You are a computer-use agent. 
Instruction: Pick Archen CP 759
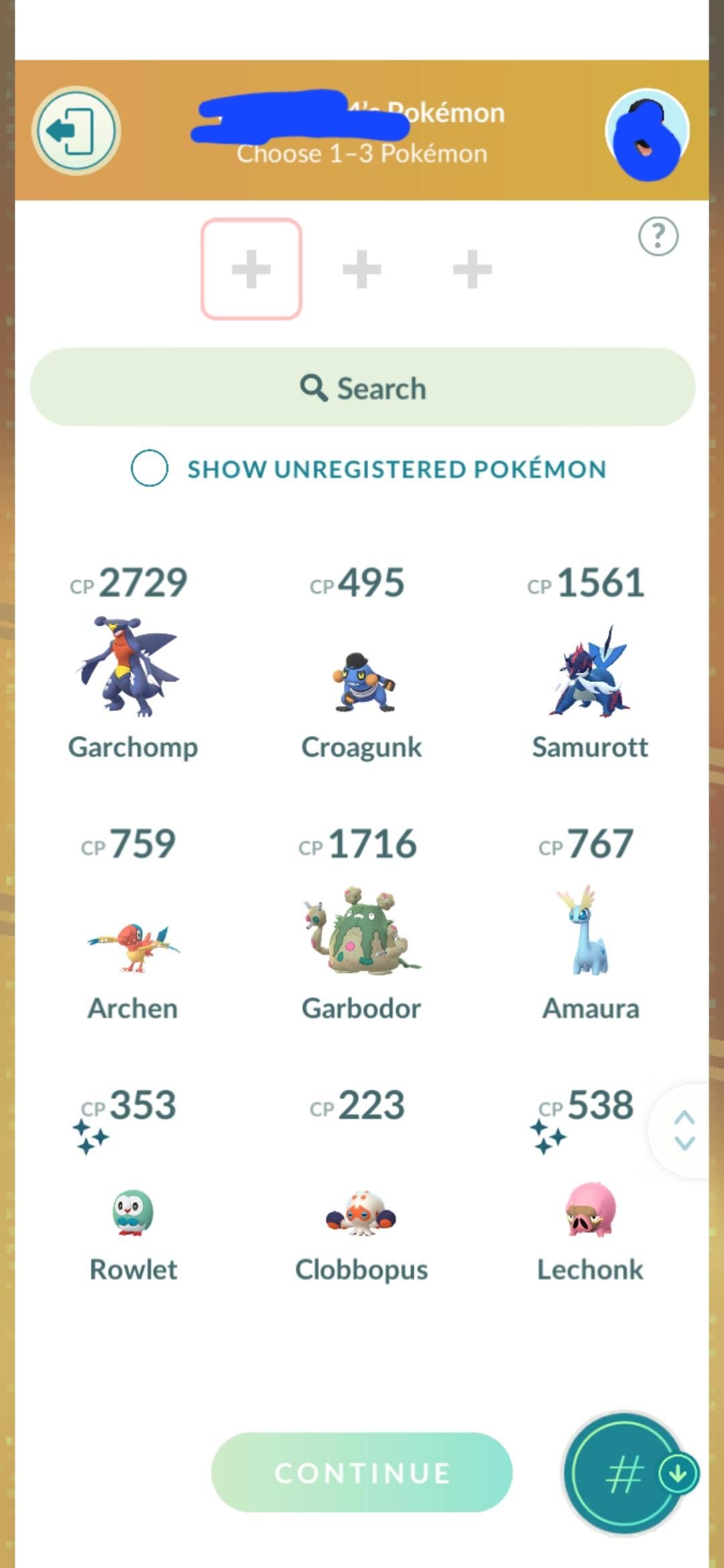(133, 945)
